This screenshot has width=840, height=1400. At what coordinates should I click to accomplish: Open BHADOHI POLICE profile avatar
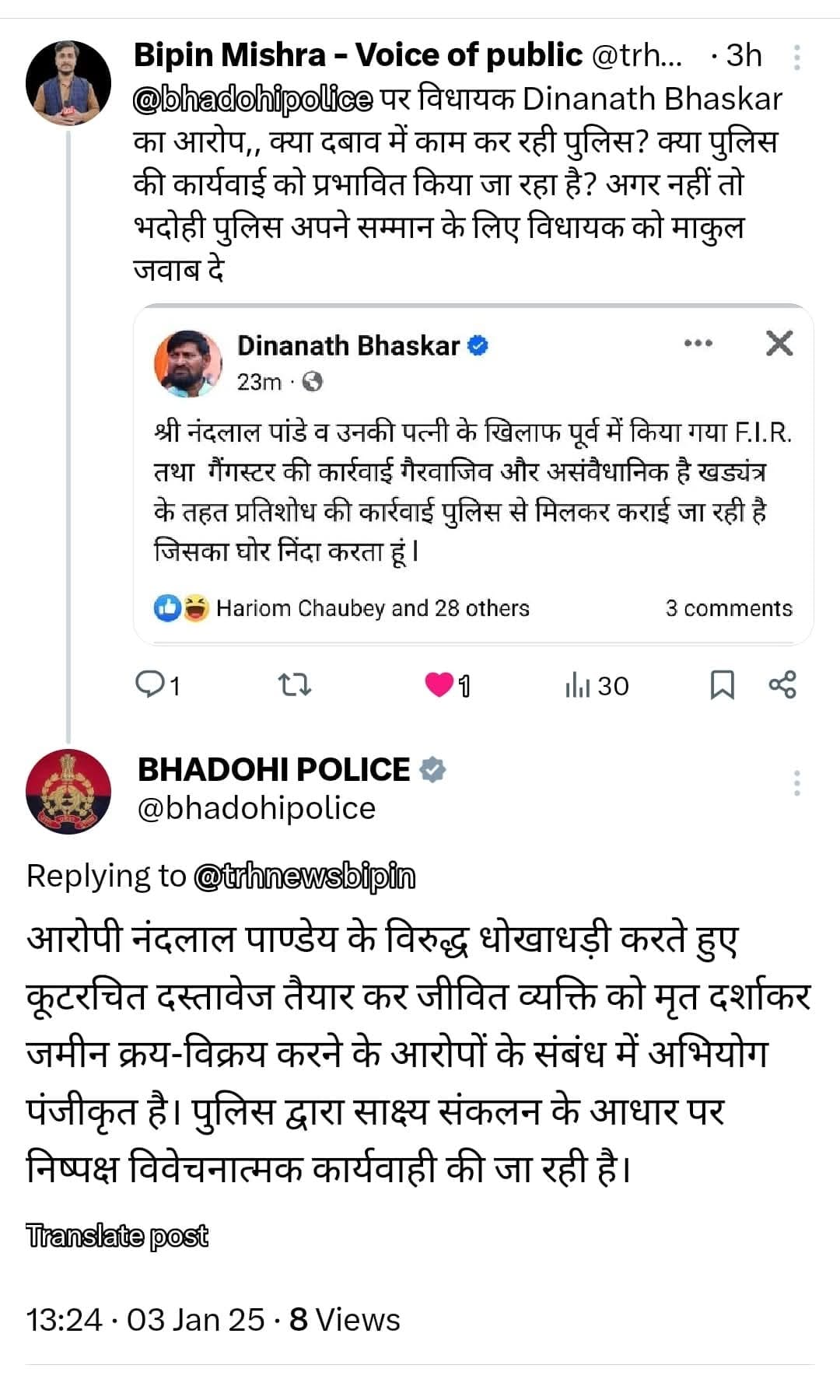coord(68,791)
